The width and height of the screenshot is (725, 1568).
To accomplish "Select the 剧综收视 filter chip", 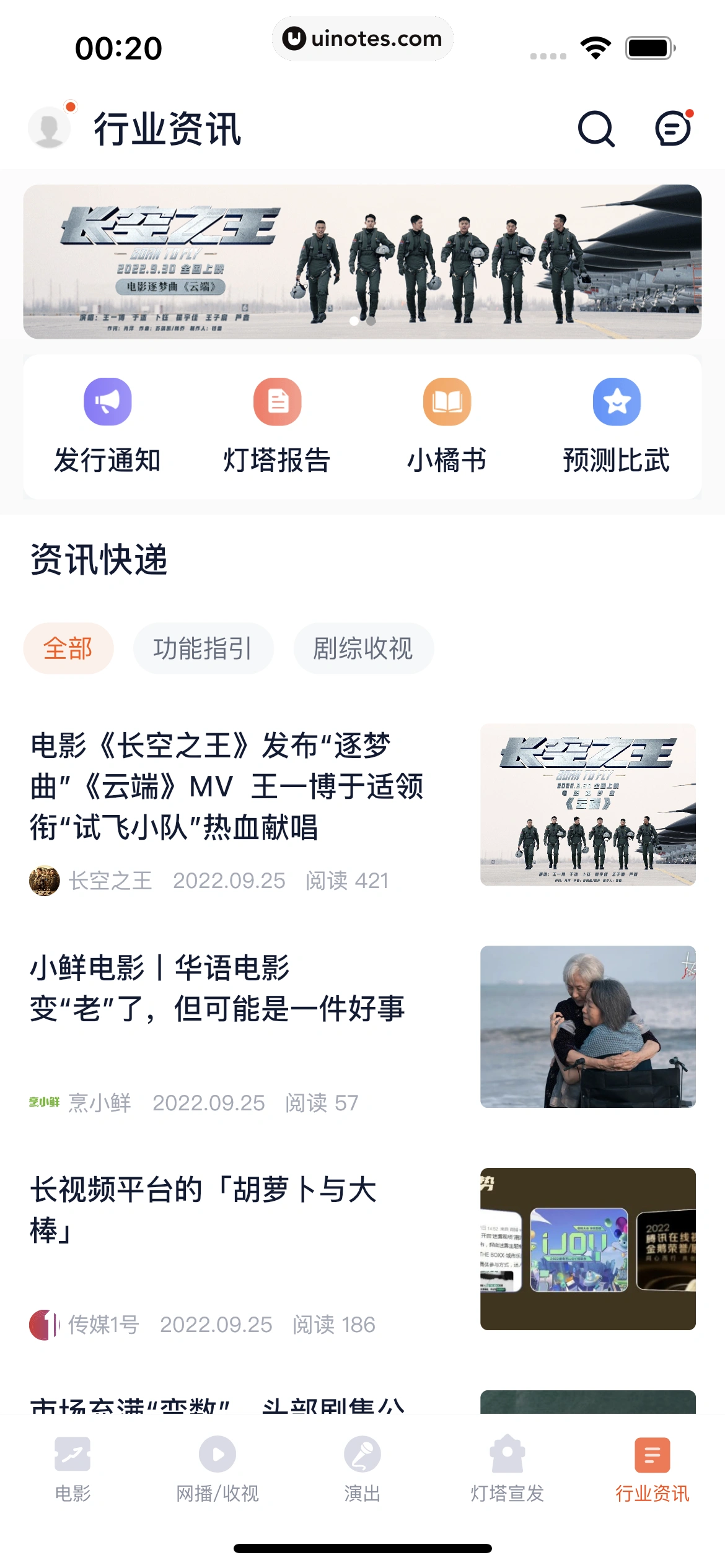I will tap(363, 648).
